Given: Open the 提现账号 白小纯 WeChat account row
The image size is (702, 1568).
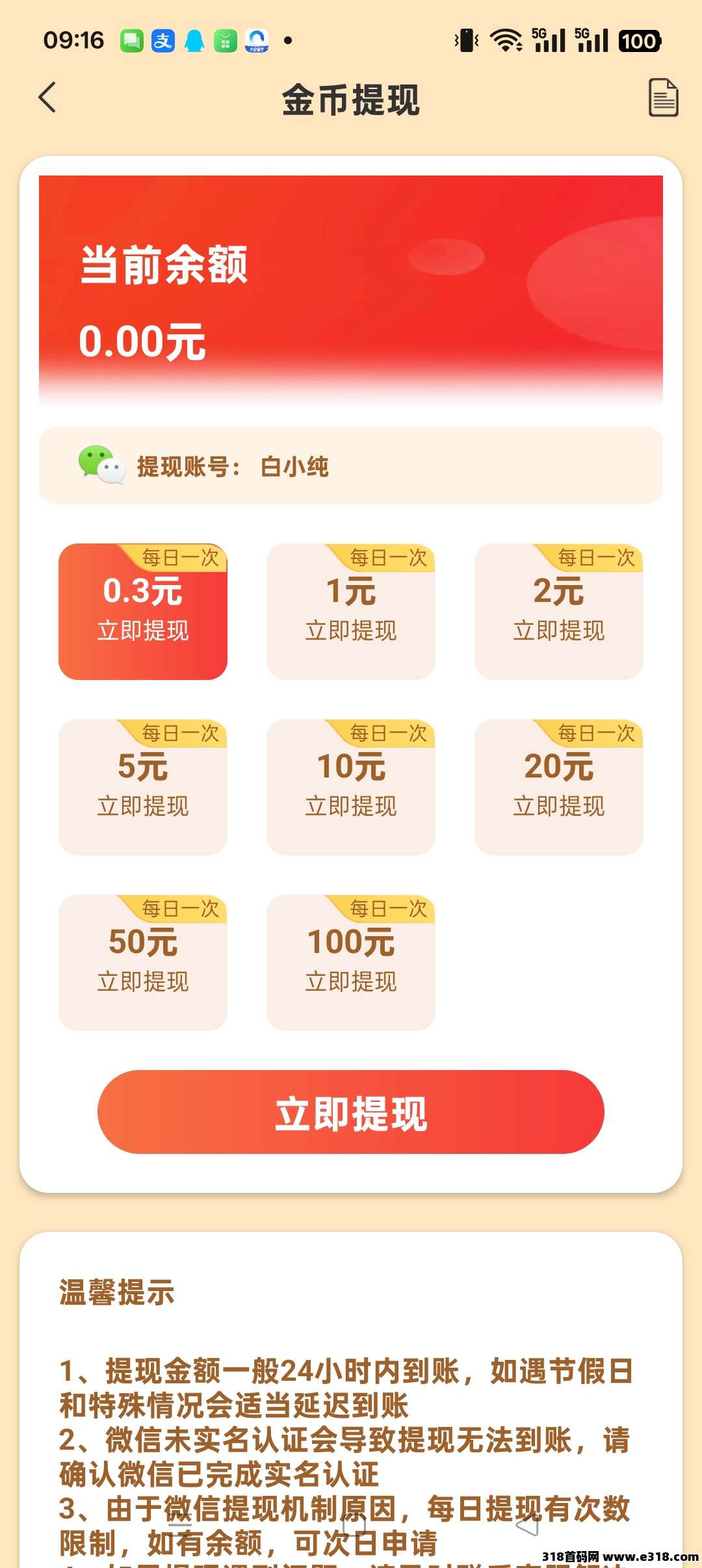Looking at the screenshot, I should (x=351, y=465).
